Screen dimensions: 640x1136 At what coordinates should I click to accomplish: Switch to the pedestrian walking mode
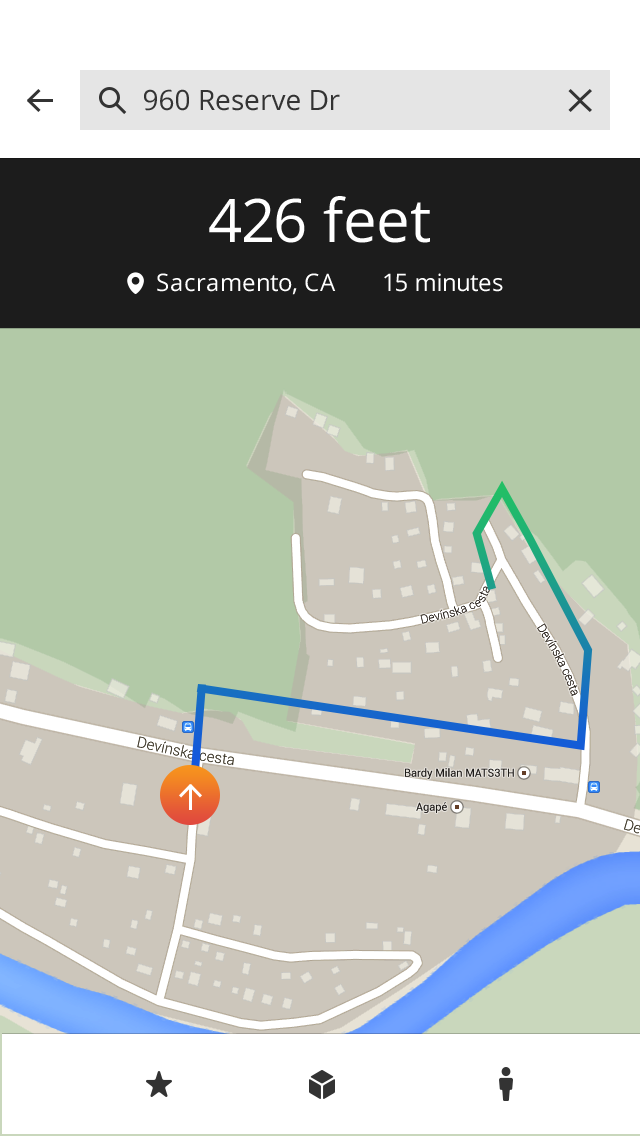tap(506, 1084)
